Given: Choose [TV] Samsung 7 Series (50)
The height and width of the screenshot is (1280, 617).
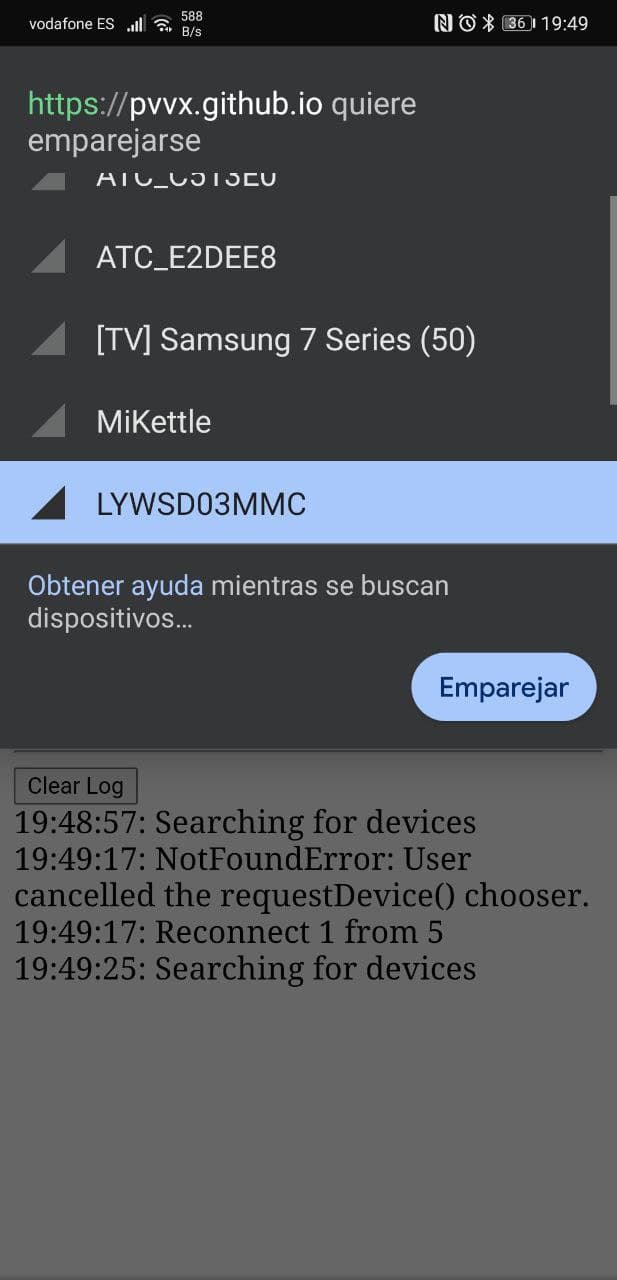Looking at the screenshot, I should (285, 340).
